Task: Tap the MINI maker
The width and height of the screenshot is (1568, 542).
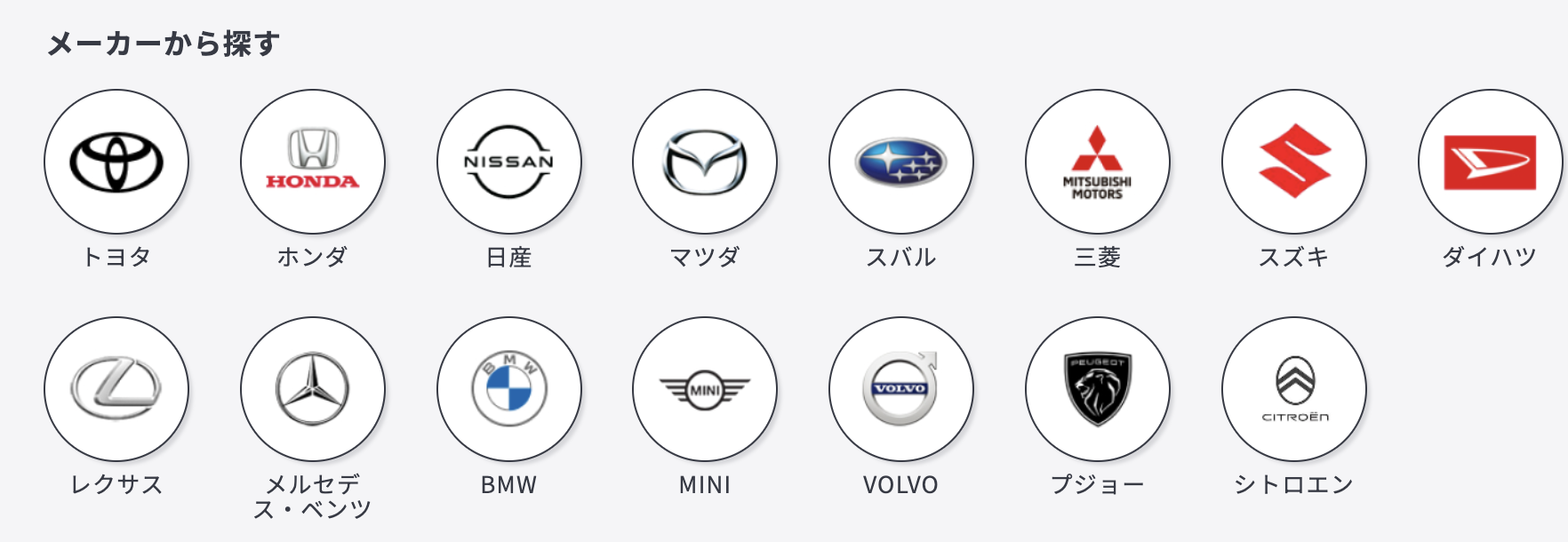Action: pyautogui.click(x=705, y=389)
